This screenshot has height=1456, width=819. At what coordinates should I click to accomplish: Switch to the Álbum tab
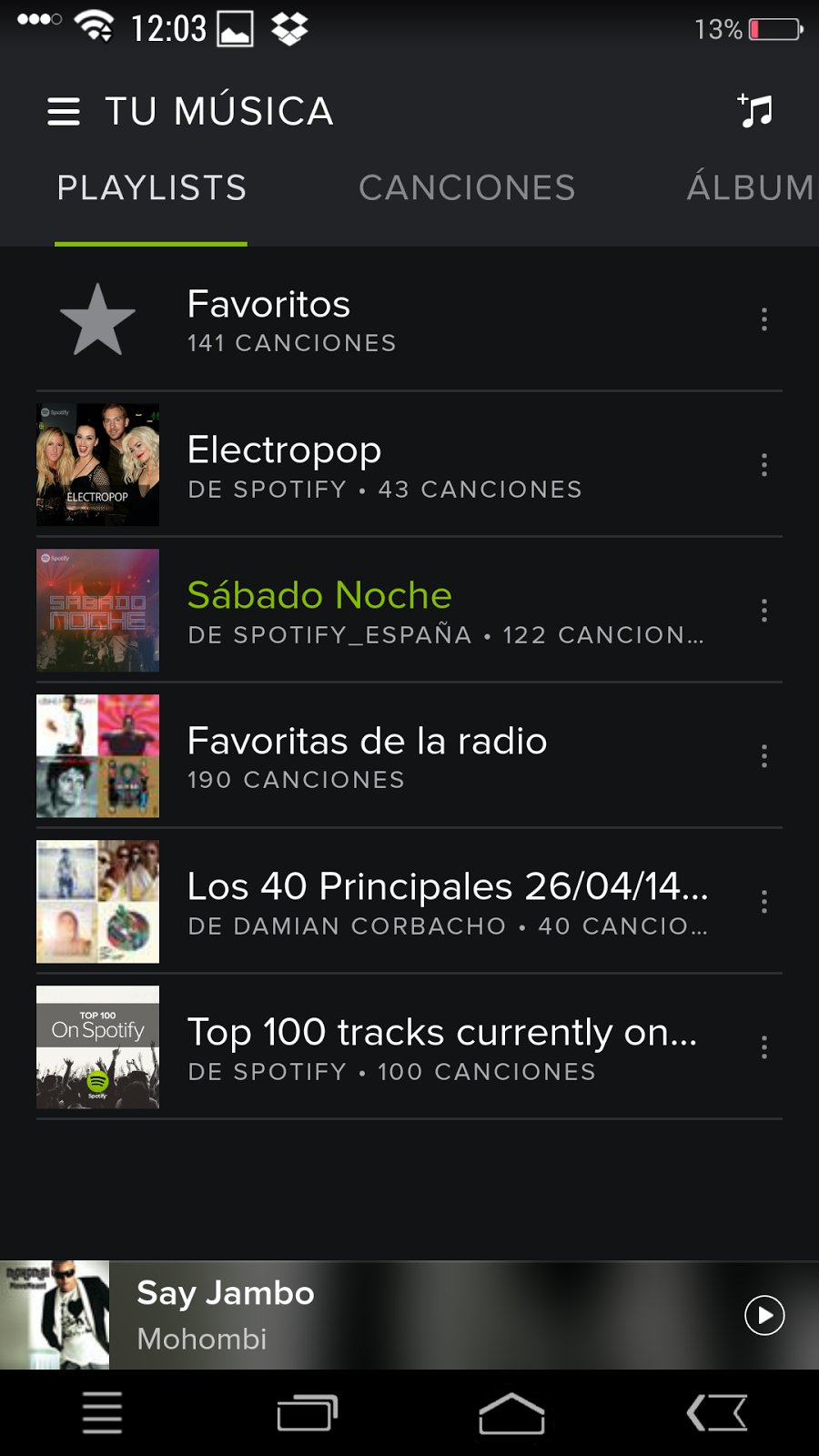coord(749,188)
